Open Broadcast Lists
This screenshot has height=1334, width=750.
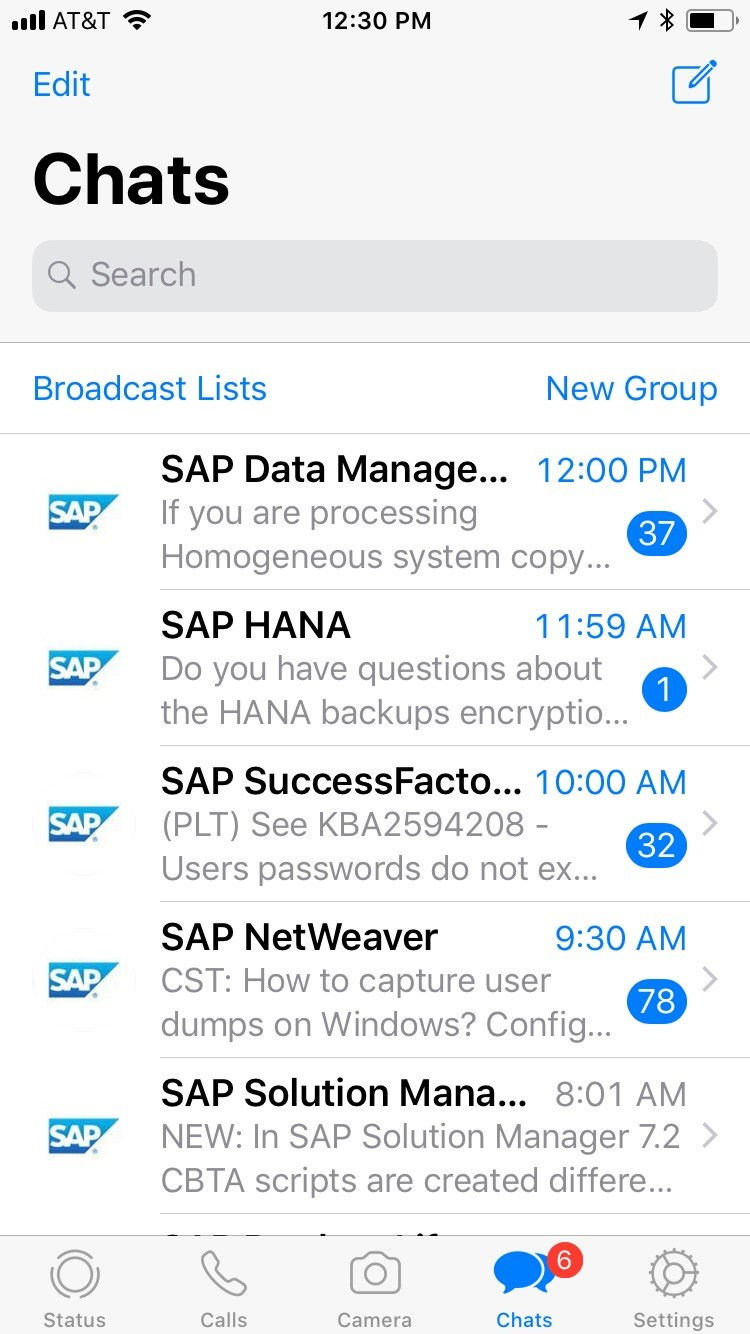click(150, 388)
